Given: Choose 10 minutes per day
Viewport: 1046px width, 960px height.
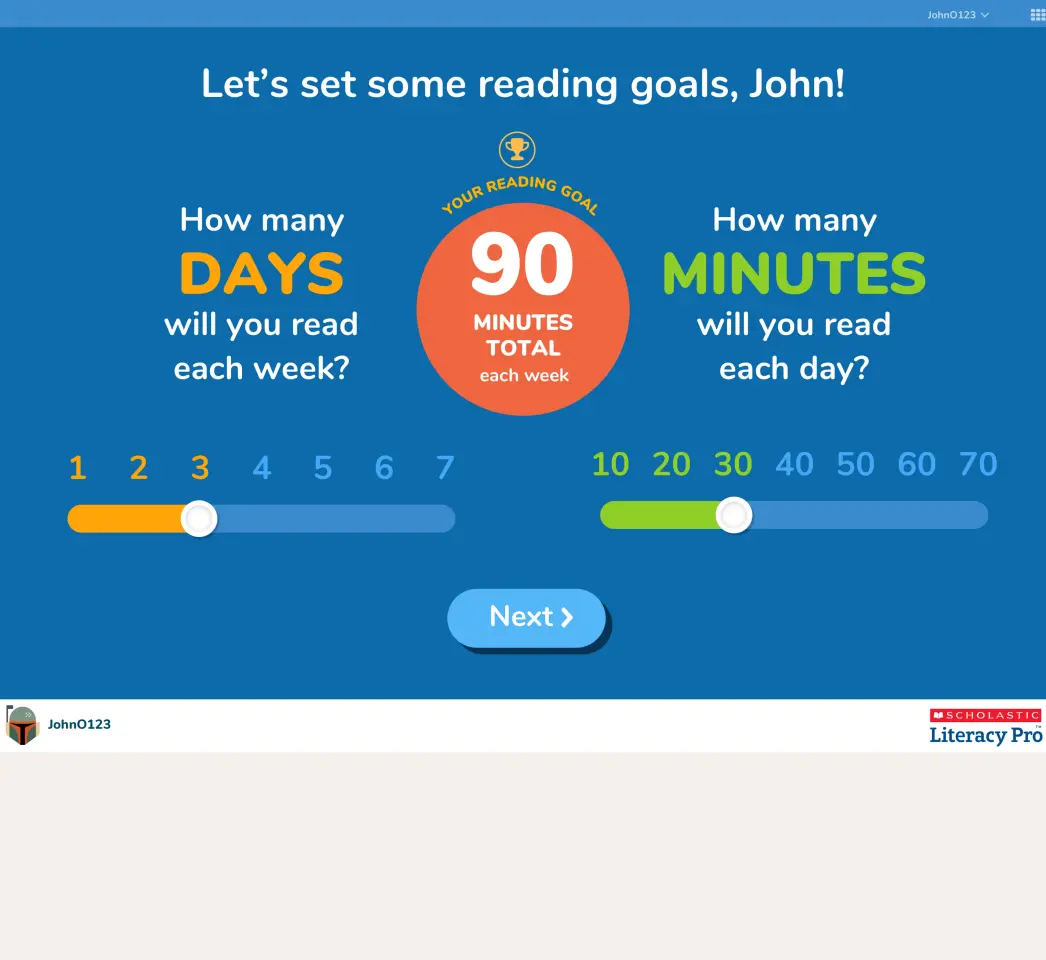Looking at the screenshot, I should pyautogui.click(x=610, y=464).
